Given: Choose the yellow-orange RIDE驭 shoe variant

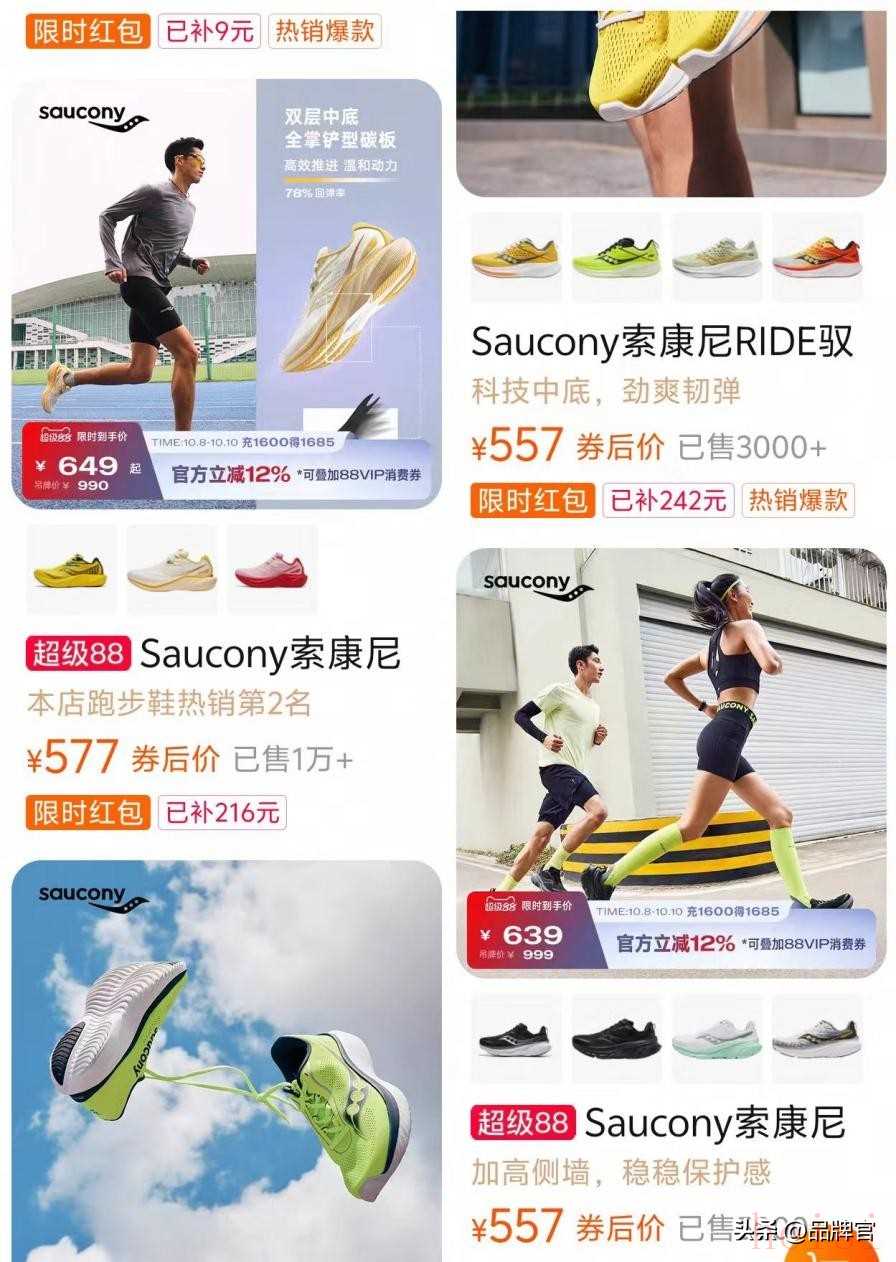Looking at the screenshot, I should point(515,257).
